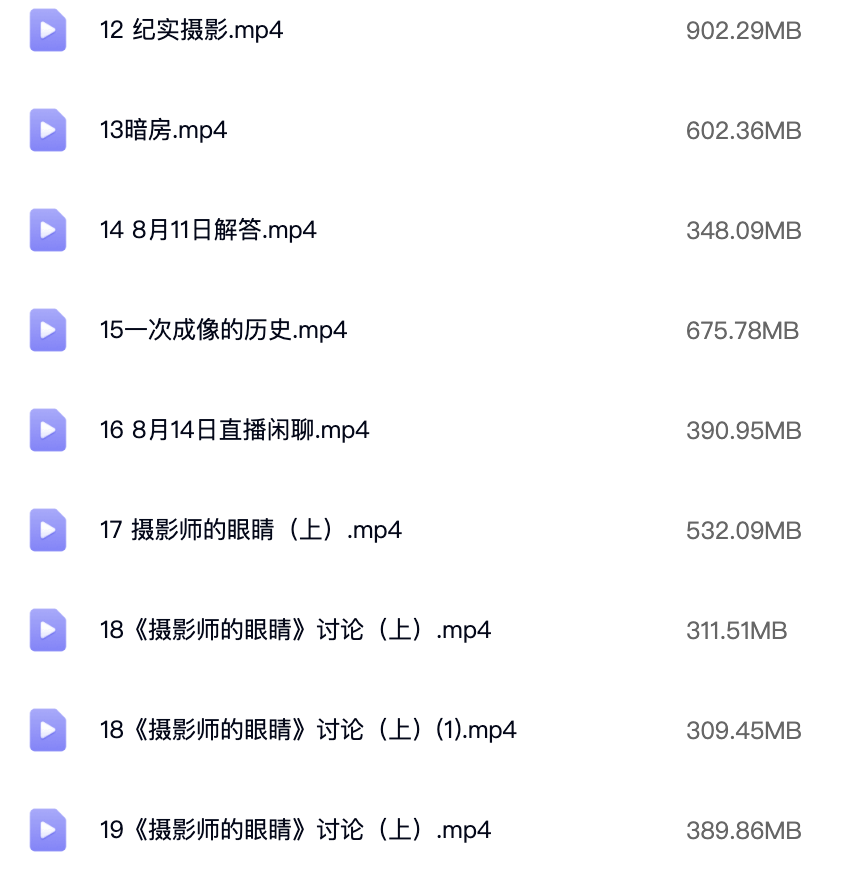Open 18《摄影师的眼睛》讨论（上）(1).mp4
This screenshot has width=868, height=892.
(307, 731)
